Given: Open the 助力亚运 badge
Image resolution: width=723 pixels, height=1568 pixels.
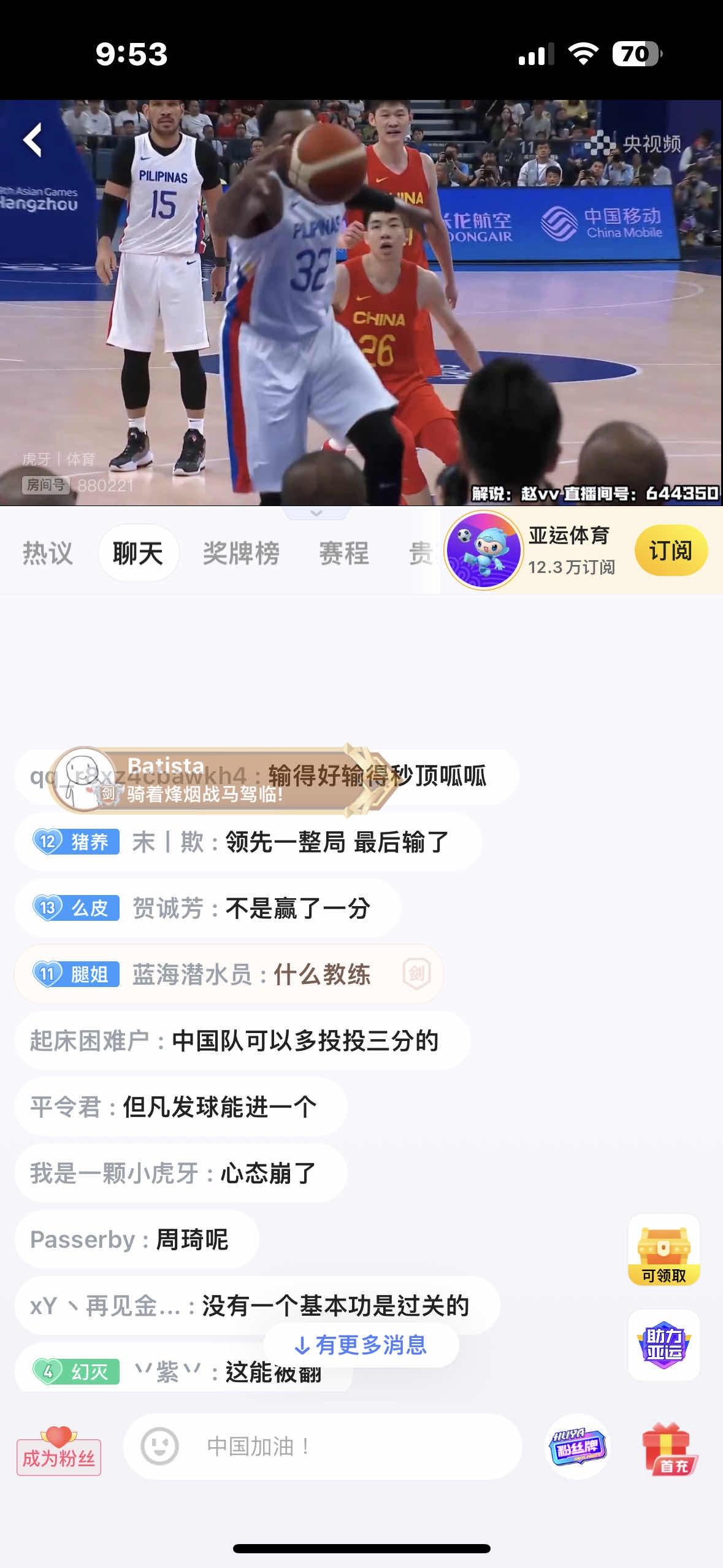Looking at the screenshot, I should pyautogui.click(x=664, y=1345).
